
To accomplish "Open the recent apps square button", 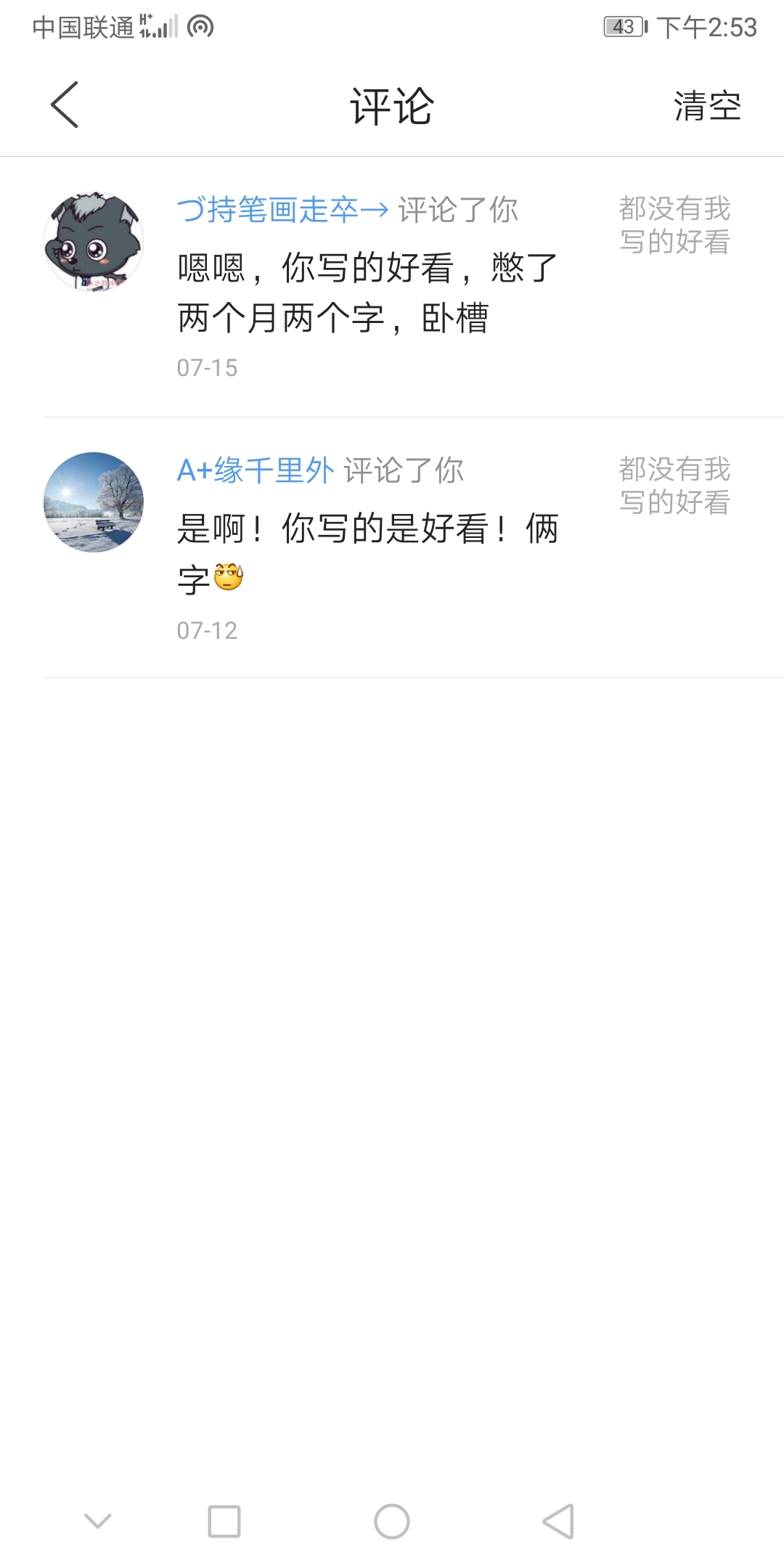I will [224, 1521].
